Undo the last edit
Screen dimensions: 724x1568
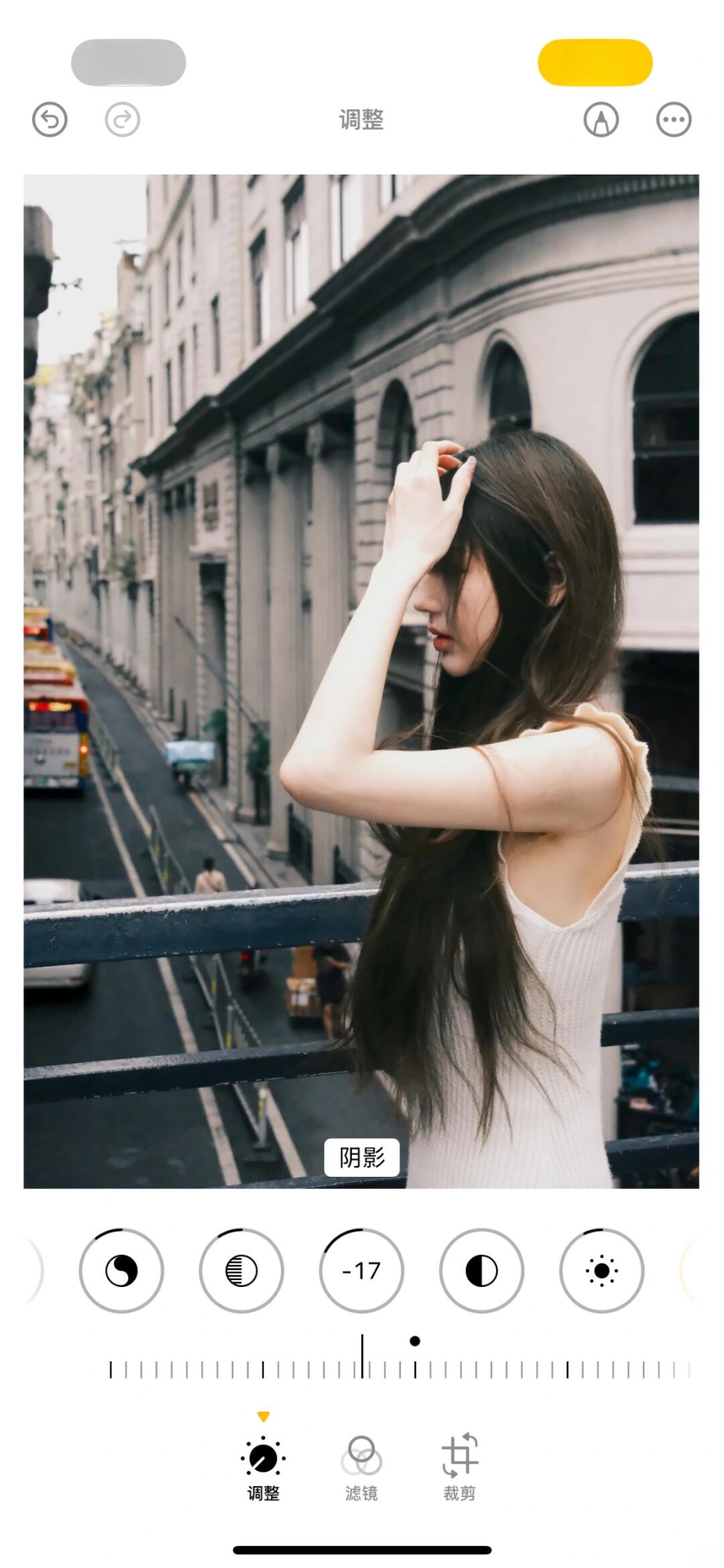[x=50, y=120]
